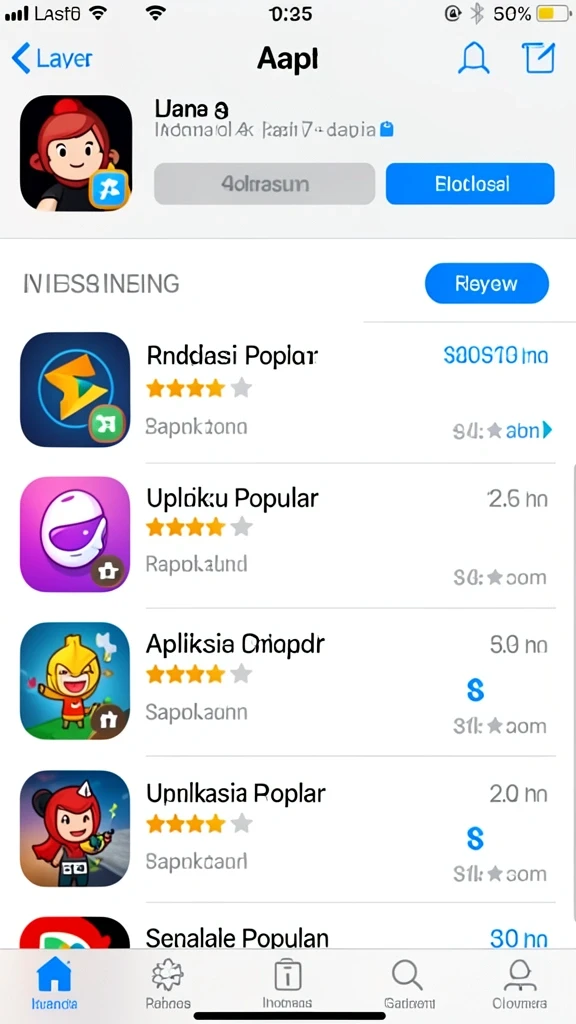
Task: Tap the blue Eloclosal button
Action: pyautogui.click(x=470, y=184)
